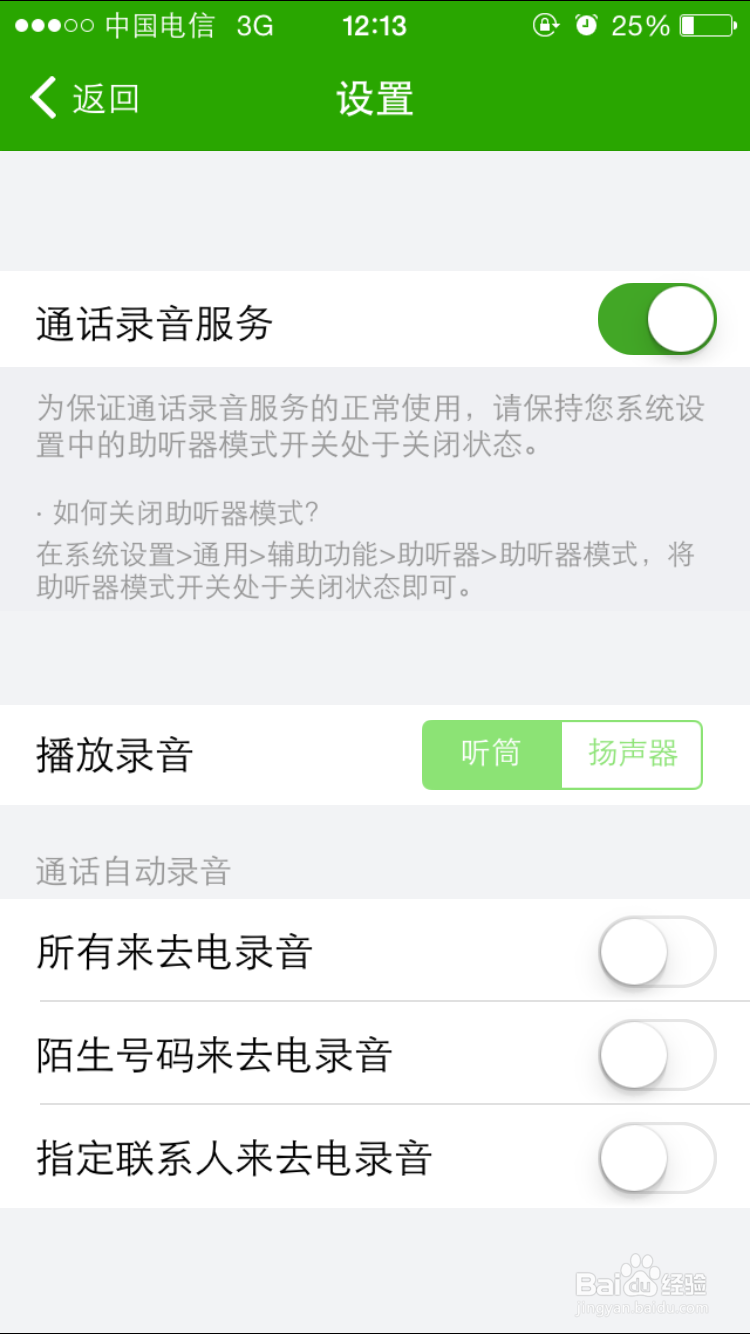Select 听筒 playback option
This screenshot has width=750, height=1334.
(492, 755)
